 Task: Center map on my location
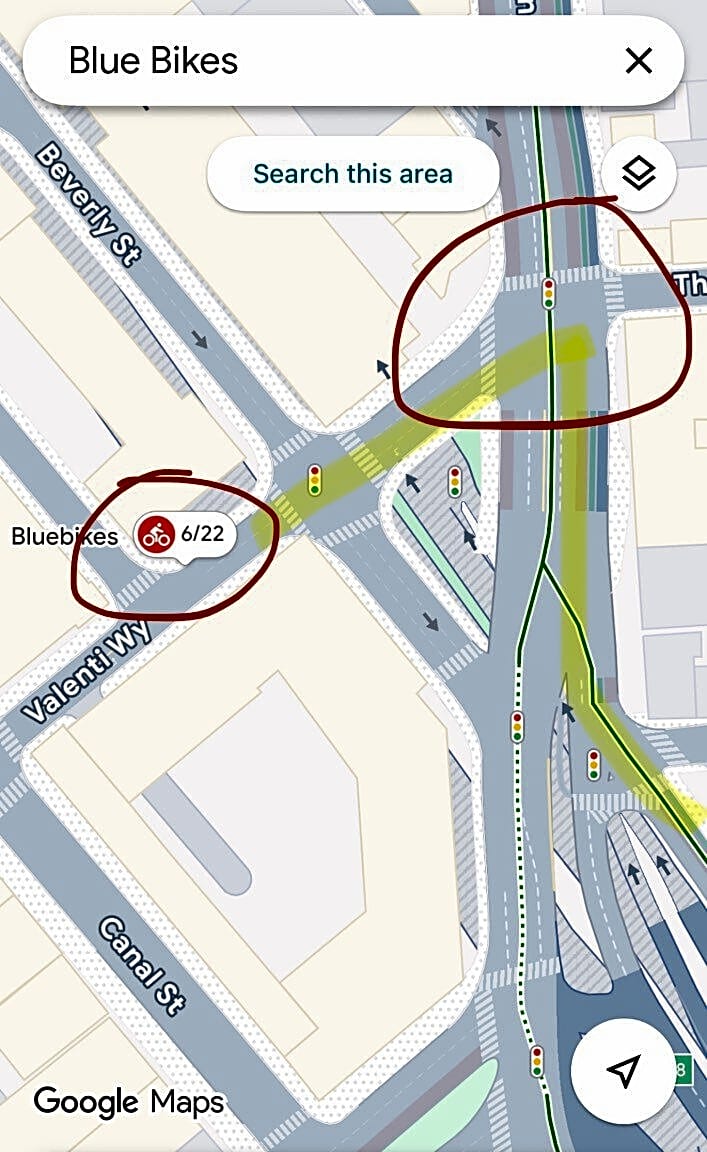[x=623, y=1072]
